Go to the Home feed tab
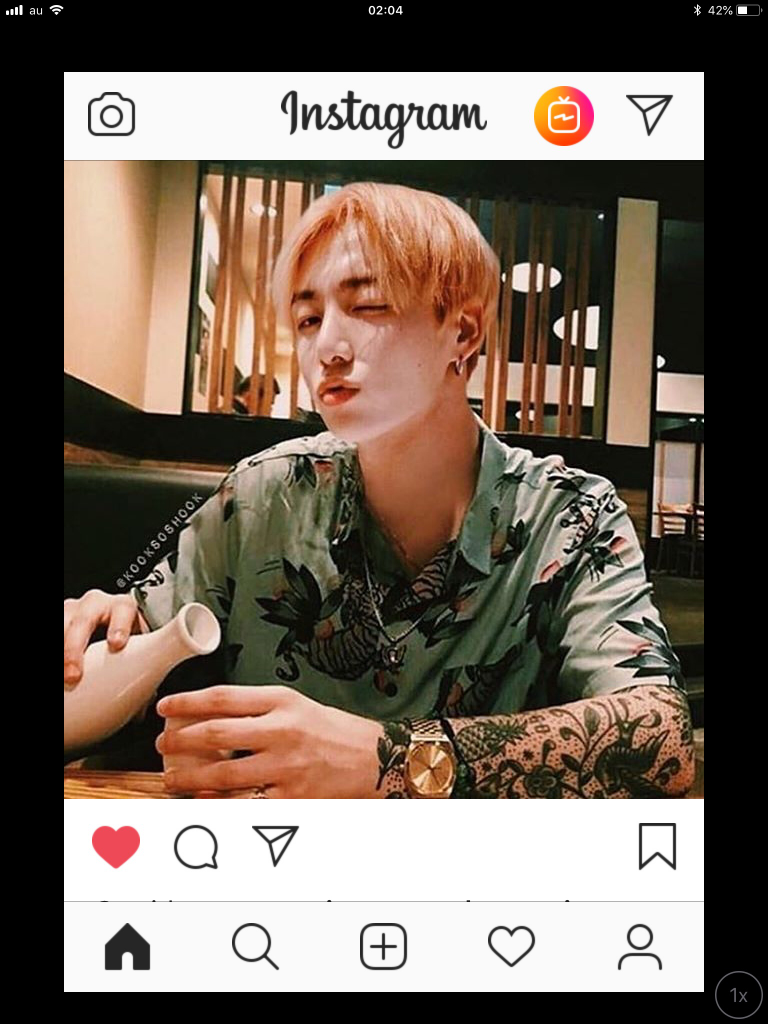The image size is (768, 1024). click(x=127, y=946)
